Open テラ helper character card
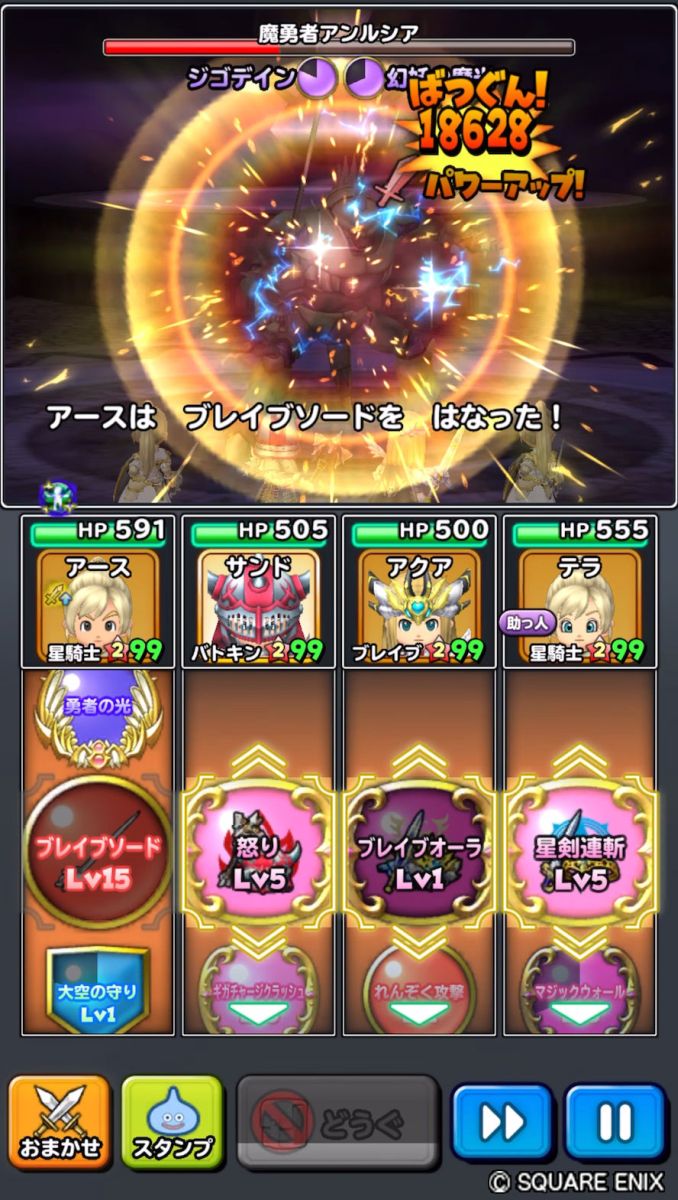This screenshot has height=1200, width=678. (x=581, y=592)
